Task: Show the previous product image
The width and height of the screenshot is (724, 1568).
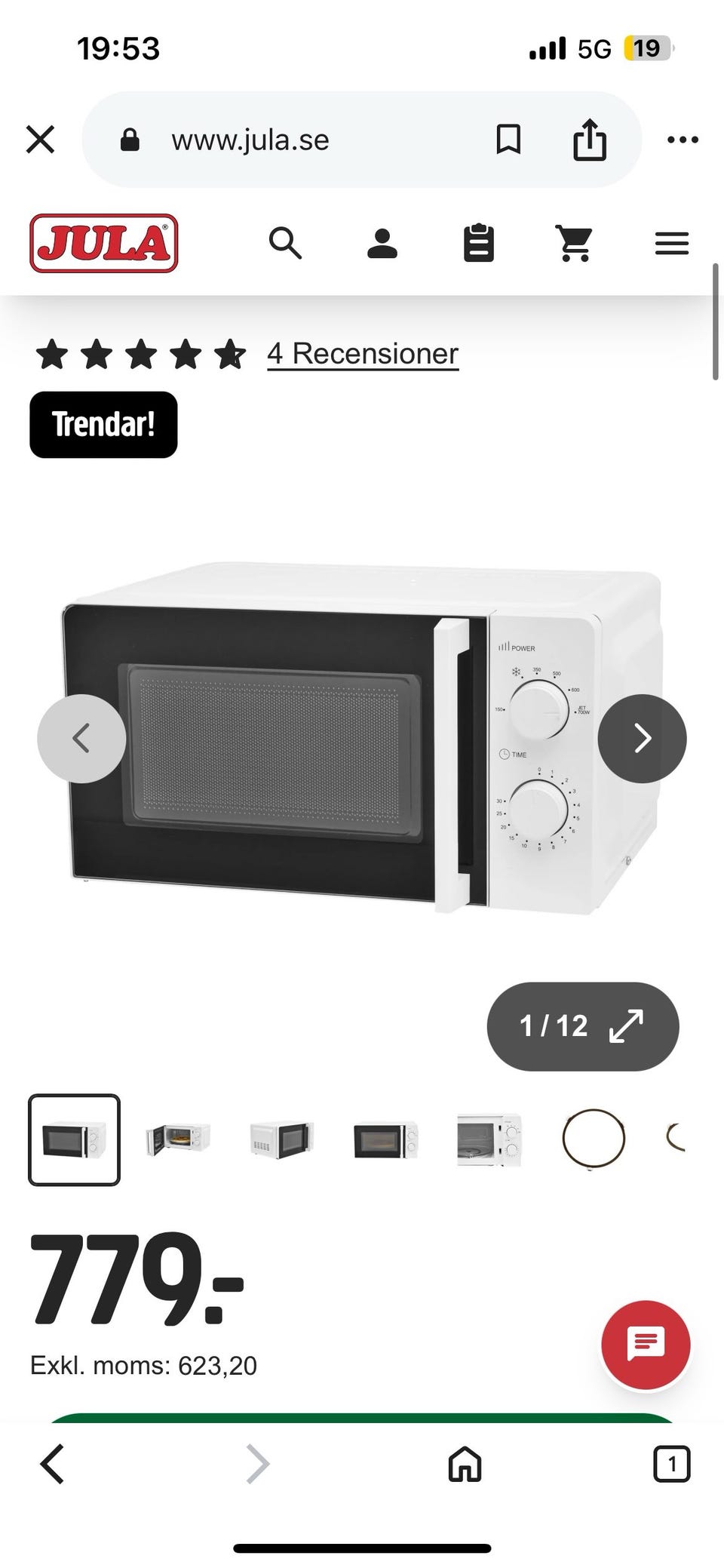Action: [81, 738]
